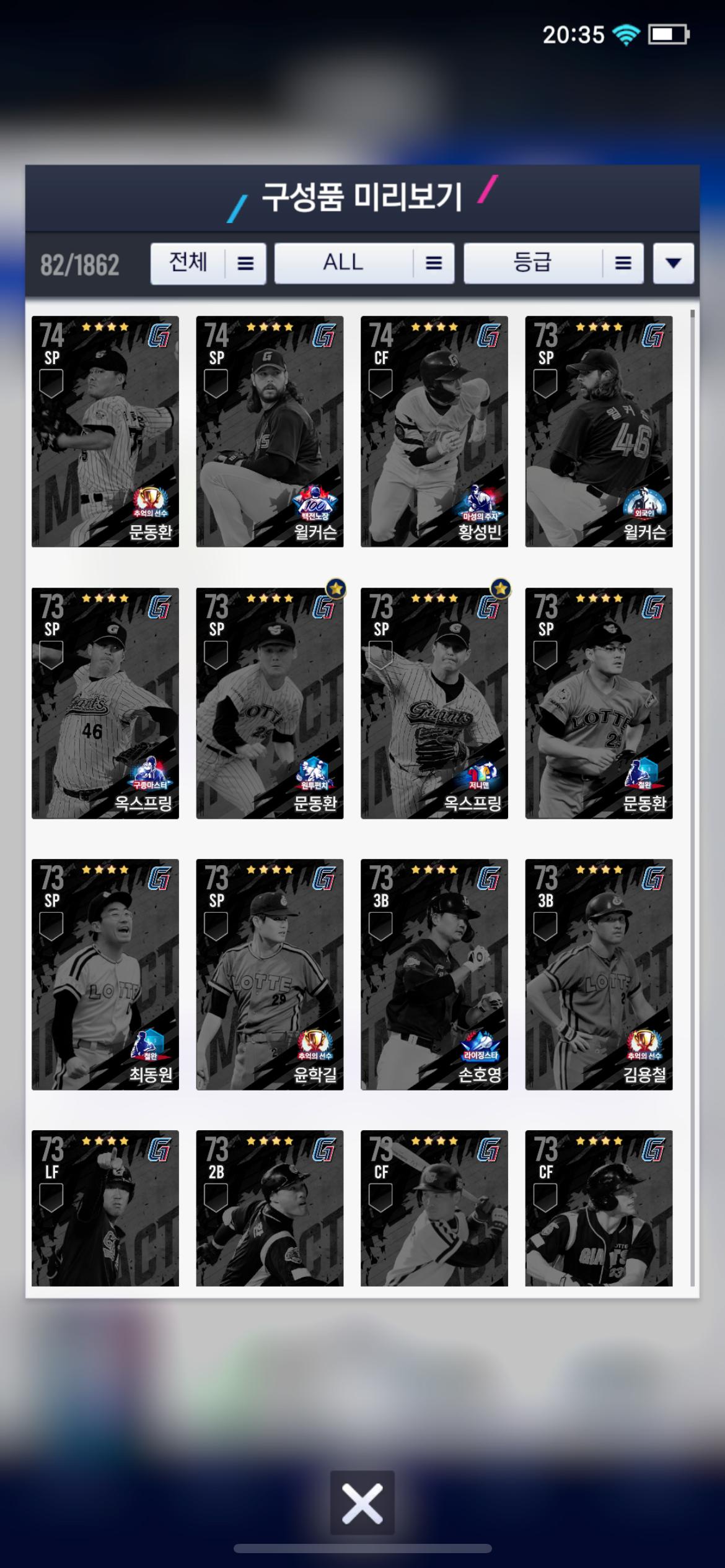
Task: Open the 윤학길 추억의 선수 card
Action: click(x=270, y=974)
